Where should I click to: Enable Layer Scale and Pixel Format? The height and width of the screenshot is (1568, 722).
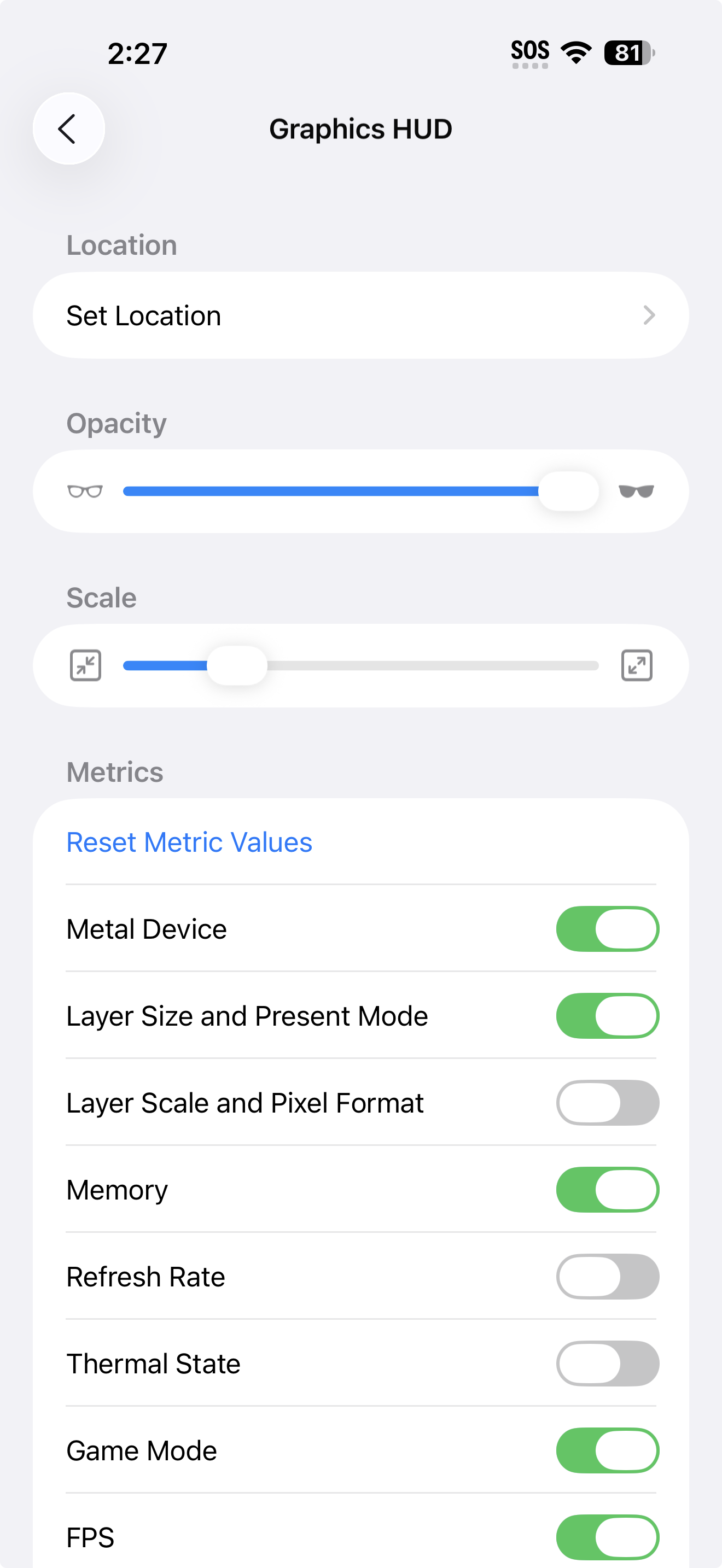pos(608,1102)
